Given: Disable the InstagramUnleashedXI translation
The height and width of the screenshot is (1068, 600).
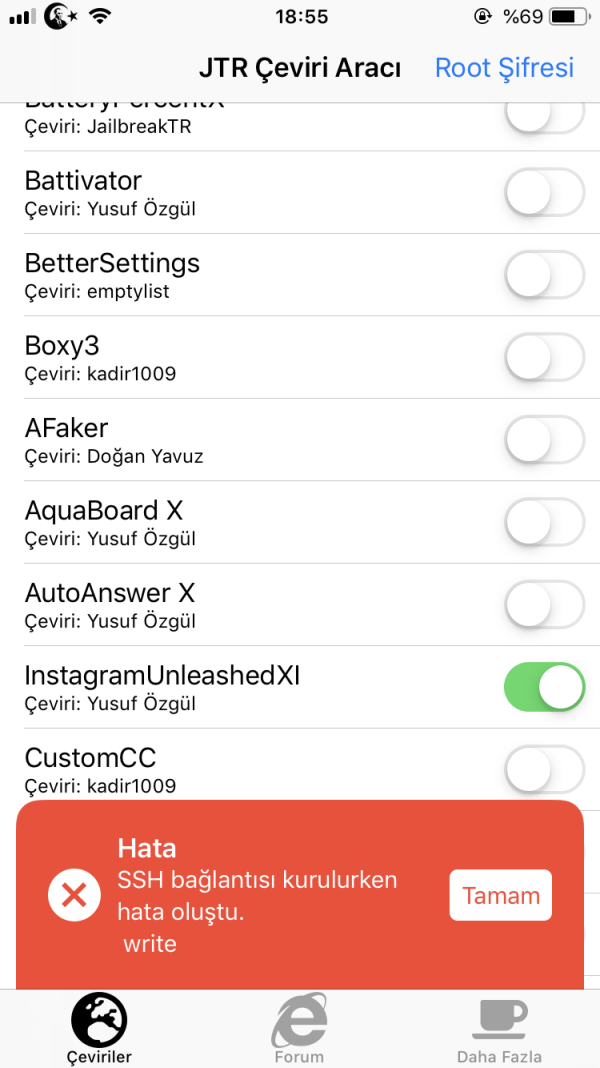Looking at the screenshot, I should [x=544, y=686].
